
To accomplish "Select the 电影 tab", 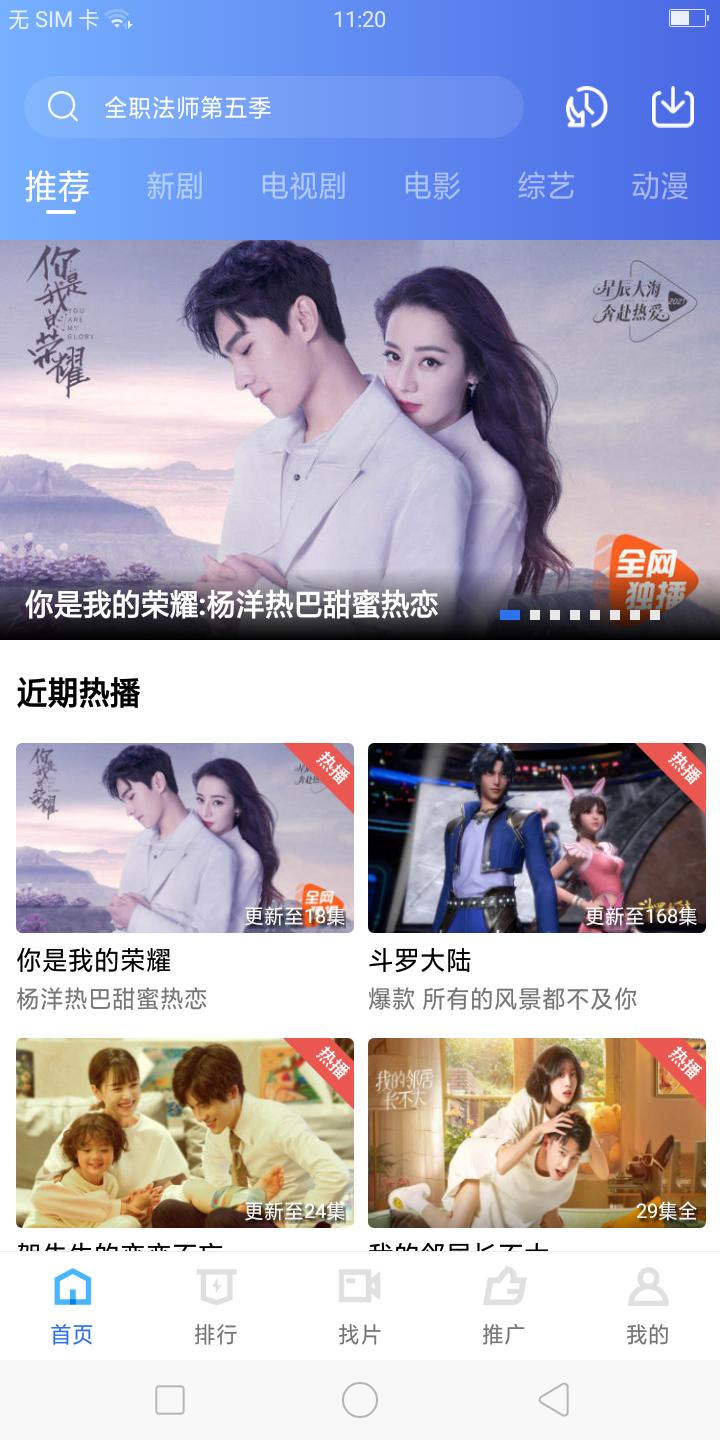I will click(x=432, y=186).
